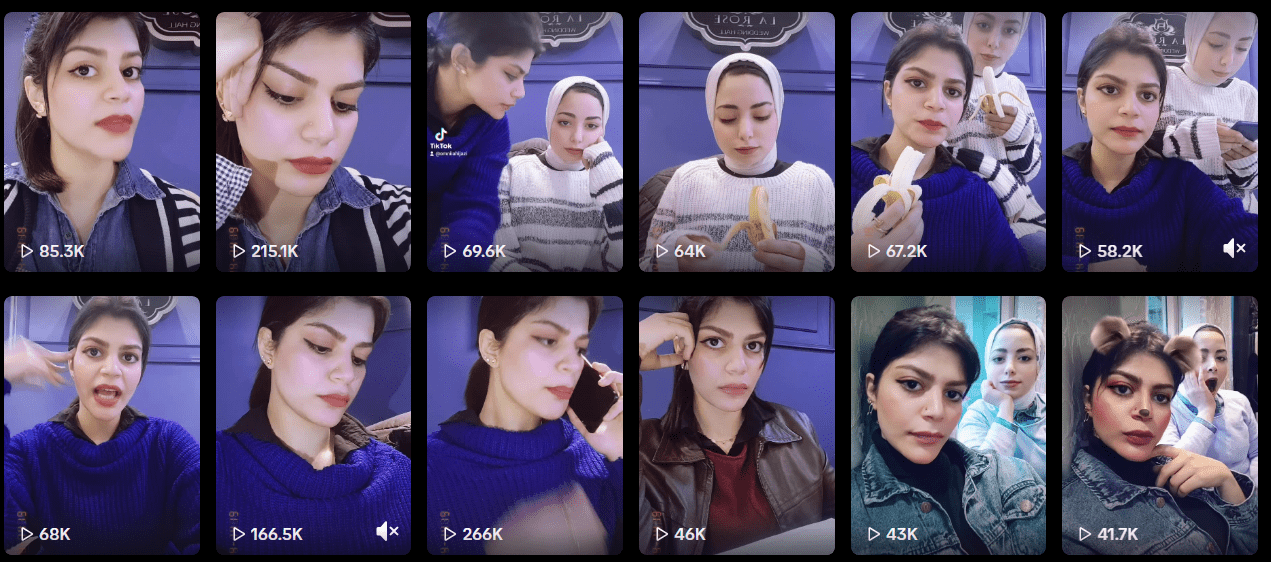Screen dimensions: 1271x562
Task: Unmute the 166.5K views video
Action: click(x=387, y=532)
